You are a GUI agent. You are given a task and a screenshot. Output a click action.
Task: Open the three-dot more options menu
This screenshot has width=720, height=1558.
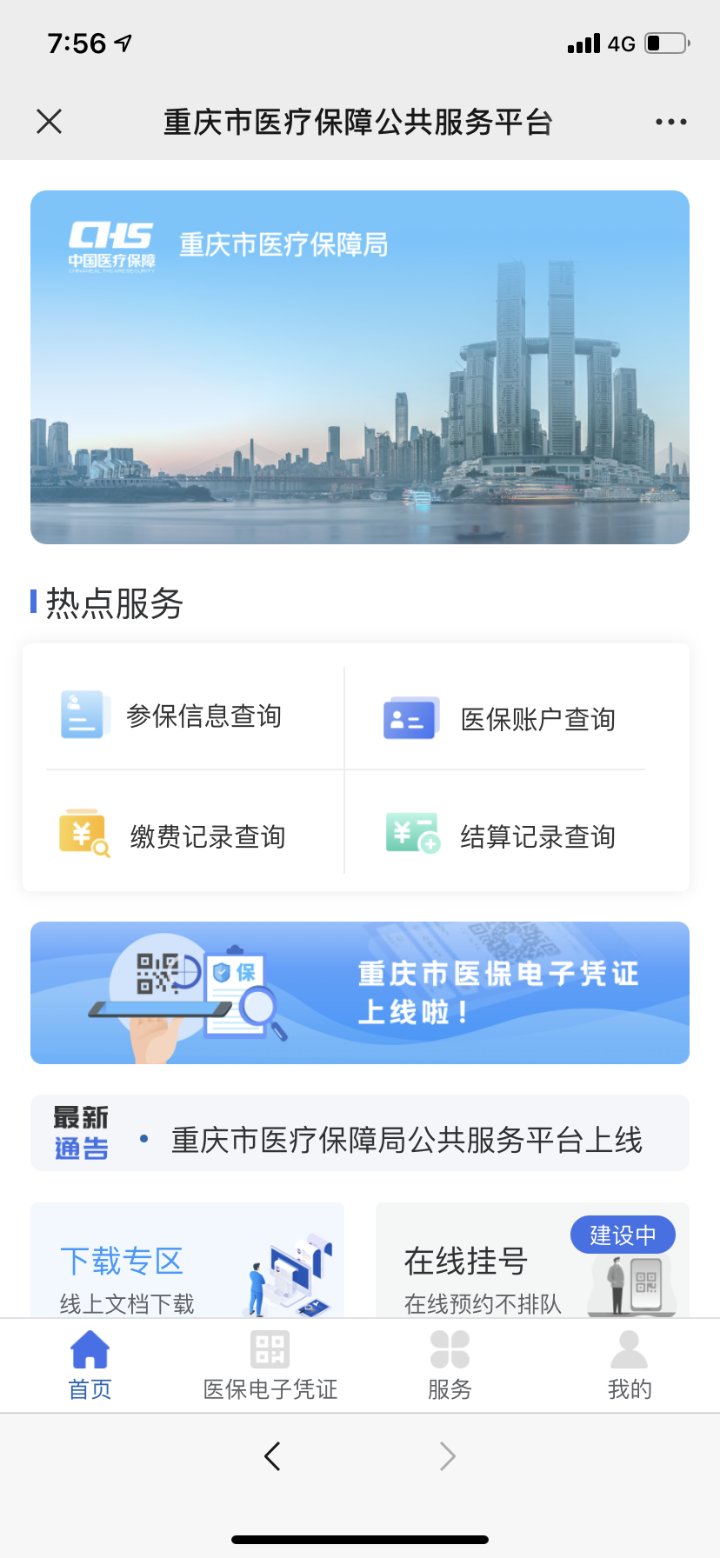click(x=670, y=120)
